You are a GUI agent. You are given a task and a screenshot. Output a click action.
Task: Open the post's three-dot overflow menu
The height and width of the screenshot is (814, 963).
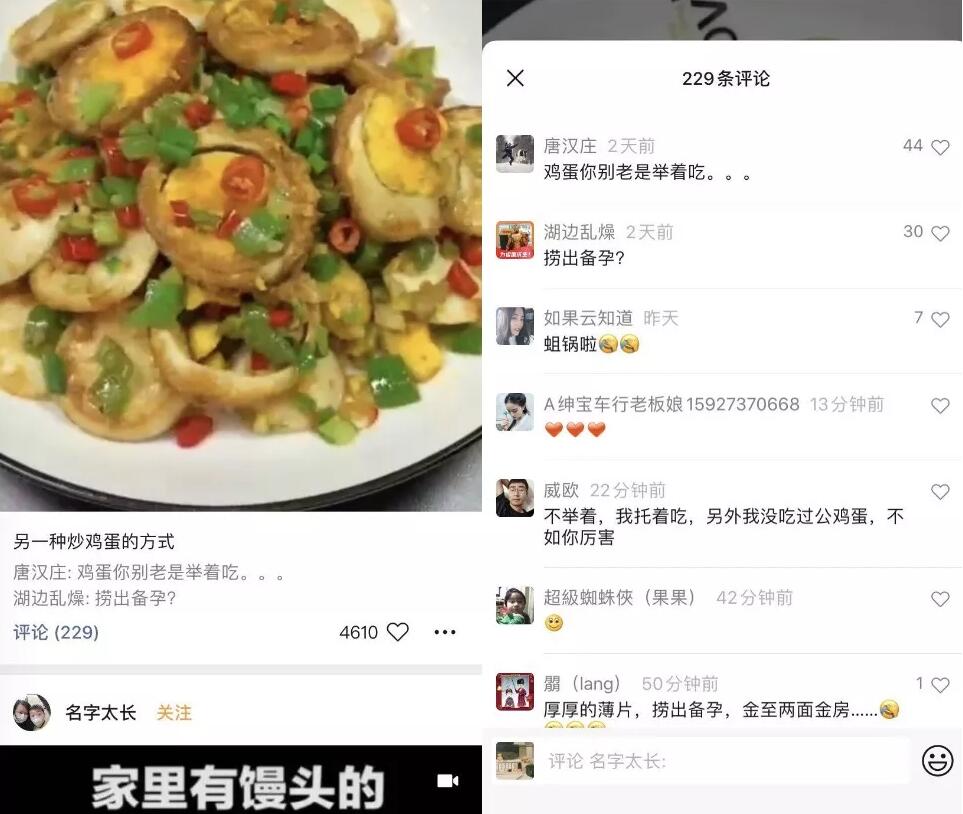pos(445,632)
